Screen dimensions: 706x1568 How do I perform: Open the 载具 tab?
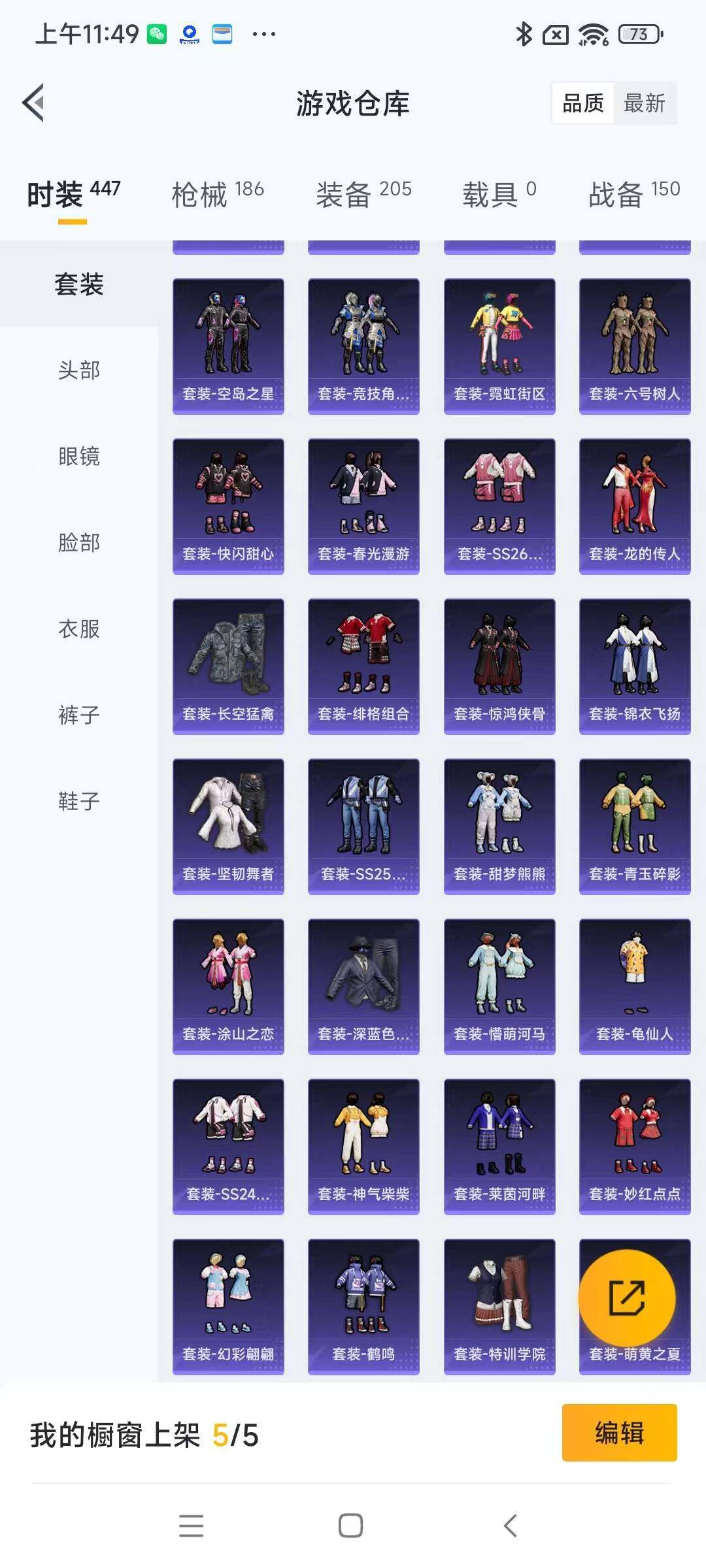(x=499, y=194)
